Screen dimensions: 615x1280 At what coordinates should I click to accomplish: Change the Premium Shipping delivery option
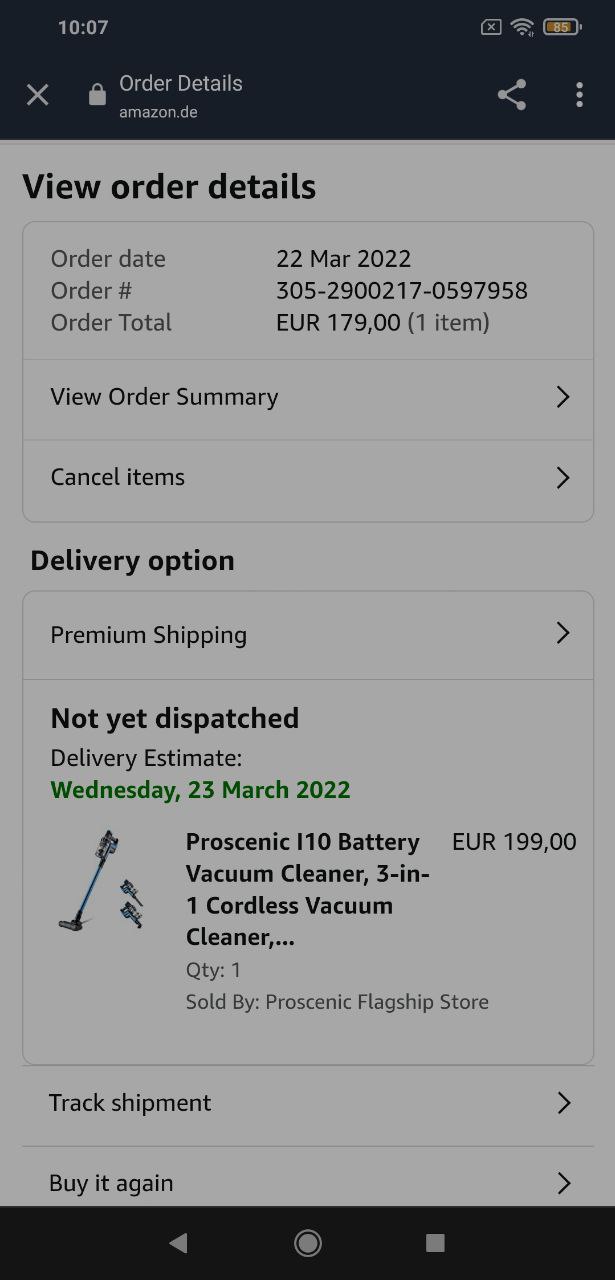pos(308,635)
